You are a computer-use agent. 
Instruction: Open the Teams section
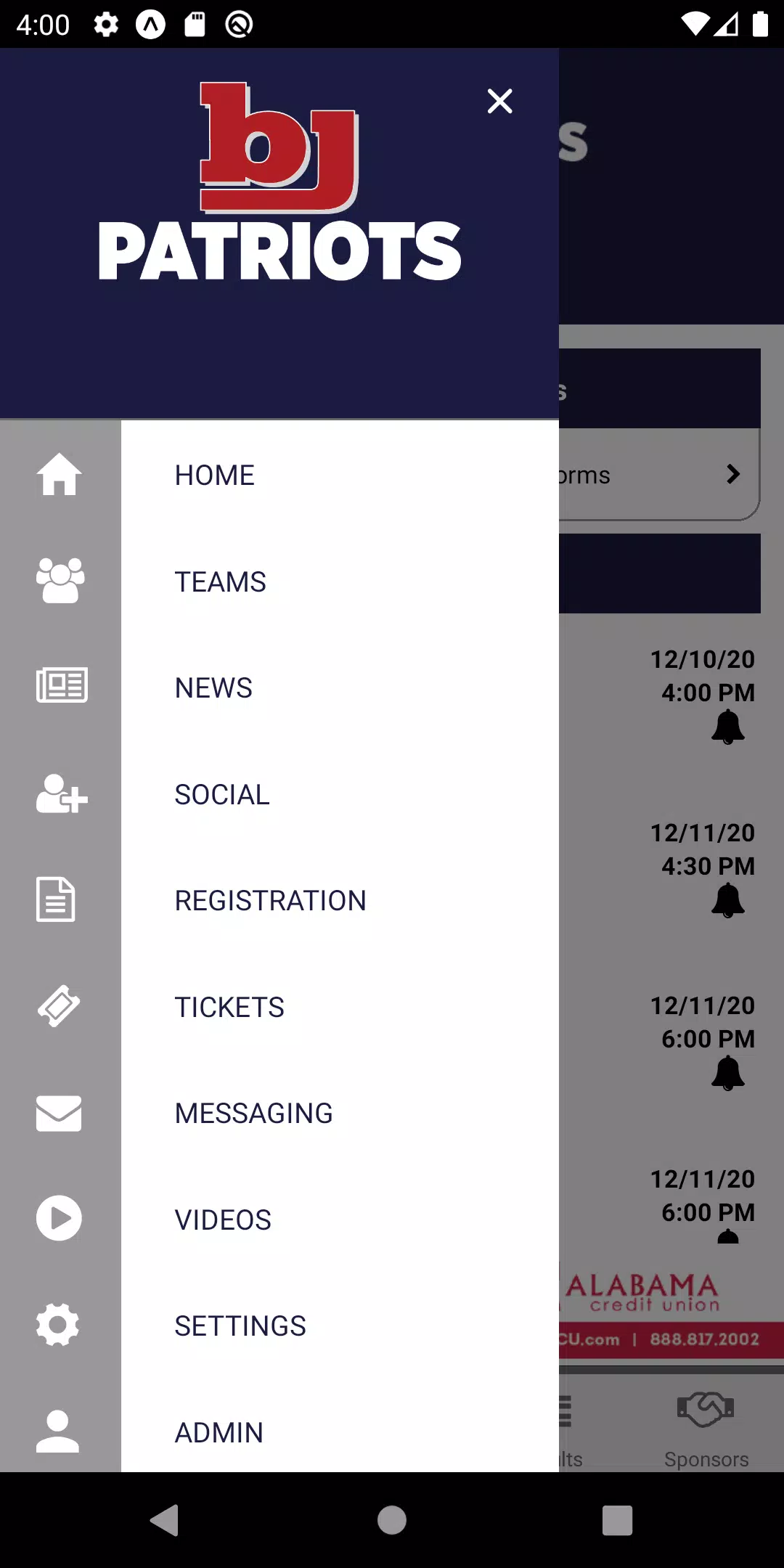pyautogui.click(x=221, y=582)
